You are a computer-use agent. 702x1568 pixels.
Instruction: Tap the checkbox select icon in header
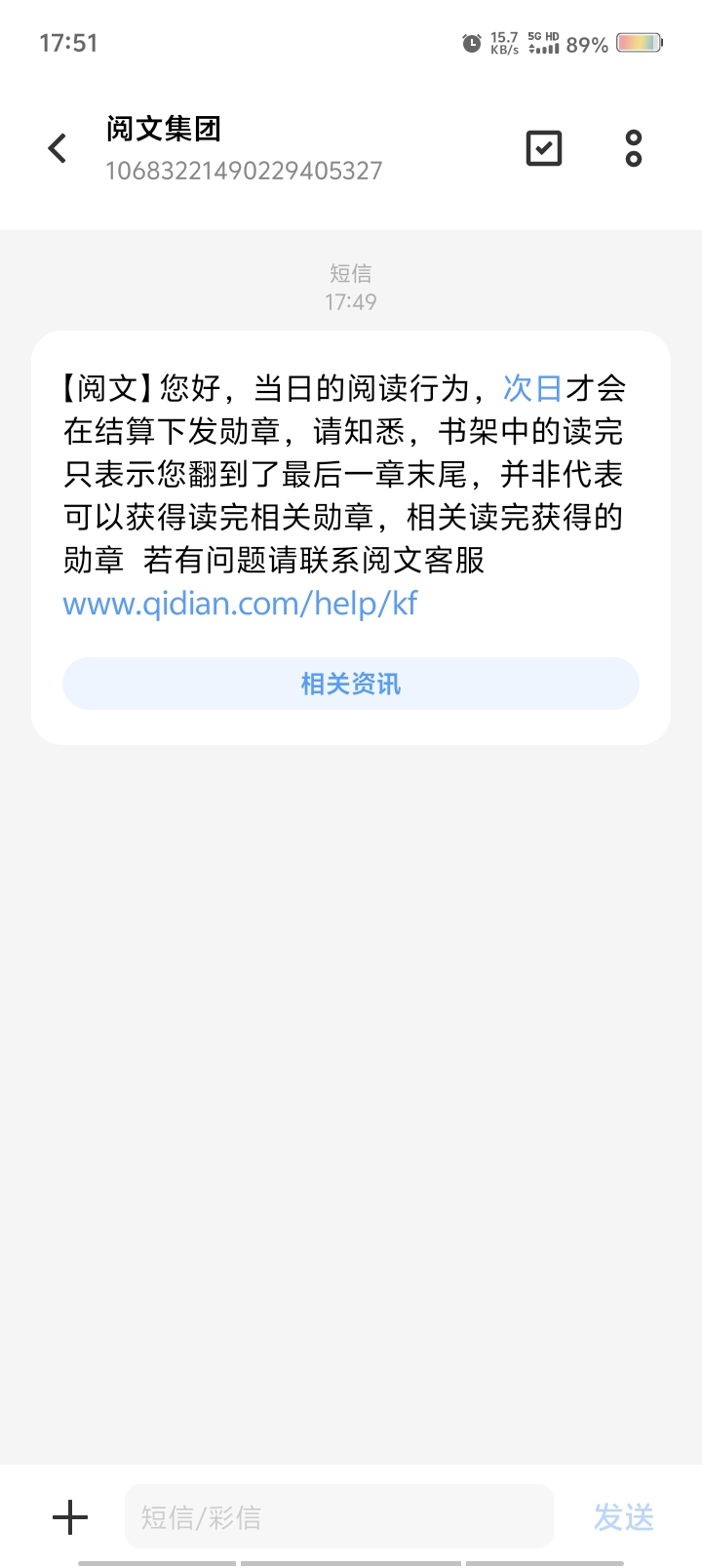[x=543, y=148]
